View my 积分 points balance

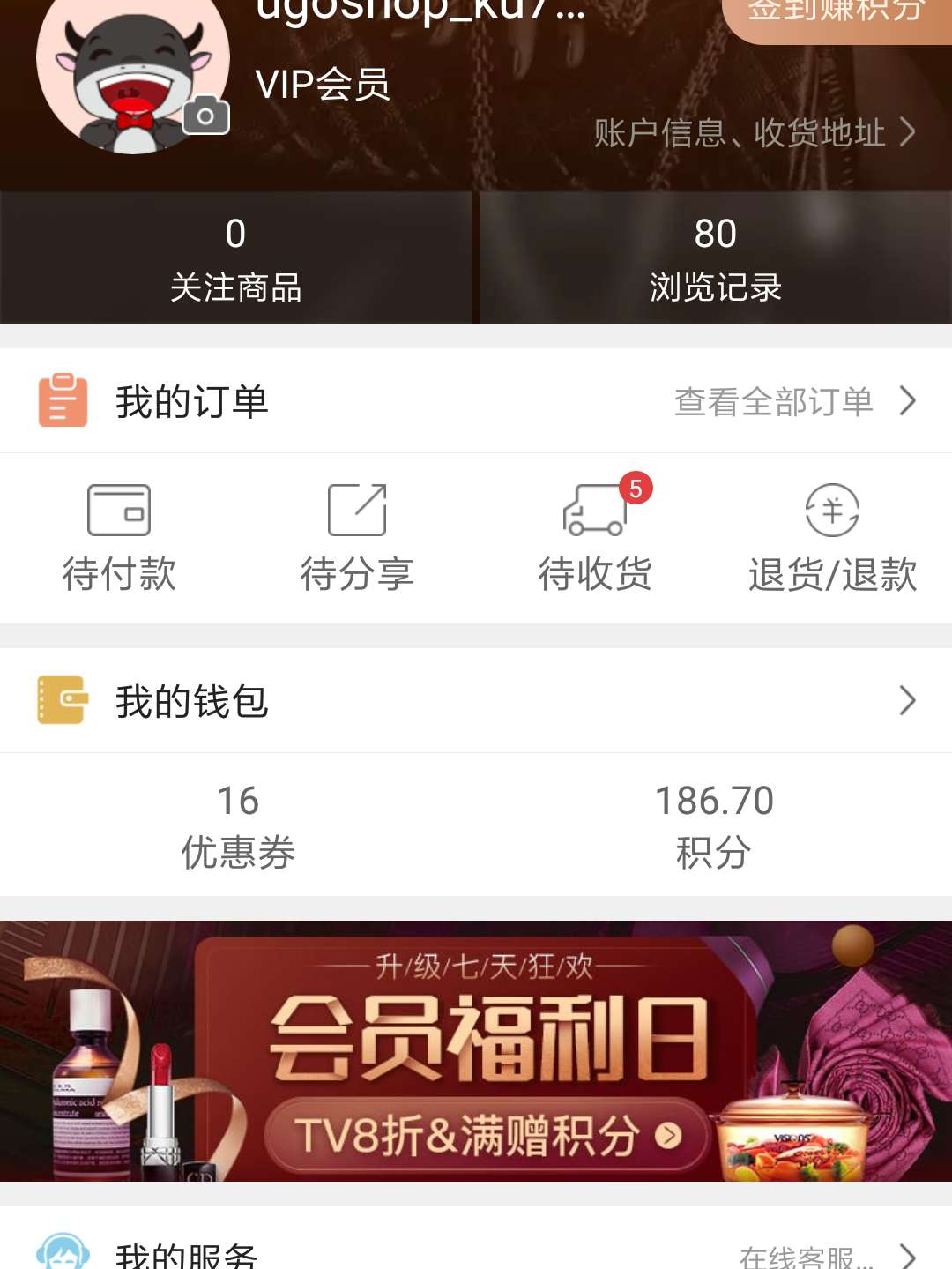click(714, 825)
